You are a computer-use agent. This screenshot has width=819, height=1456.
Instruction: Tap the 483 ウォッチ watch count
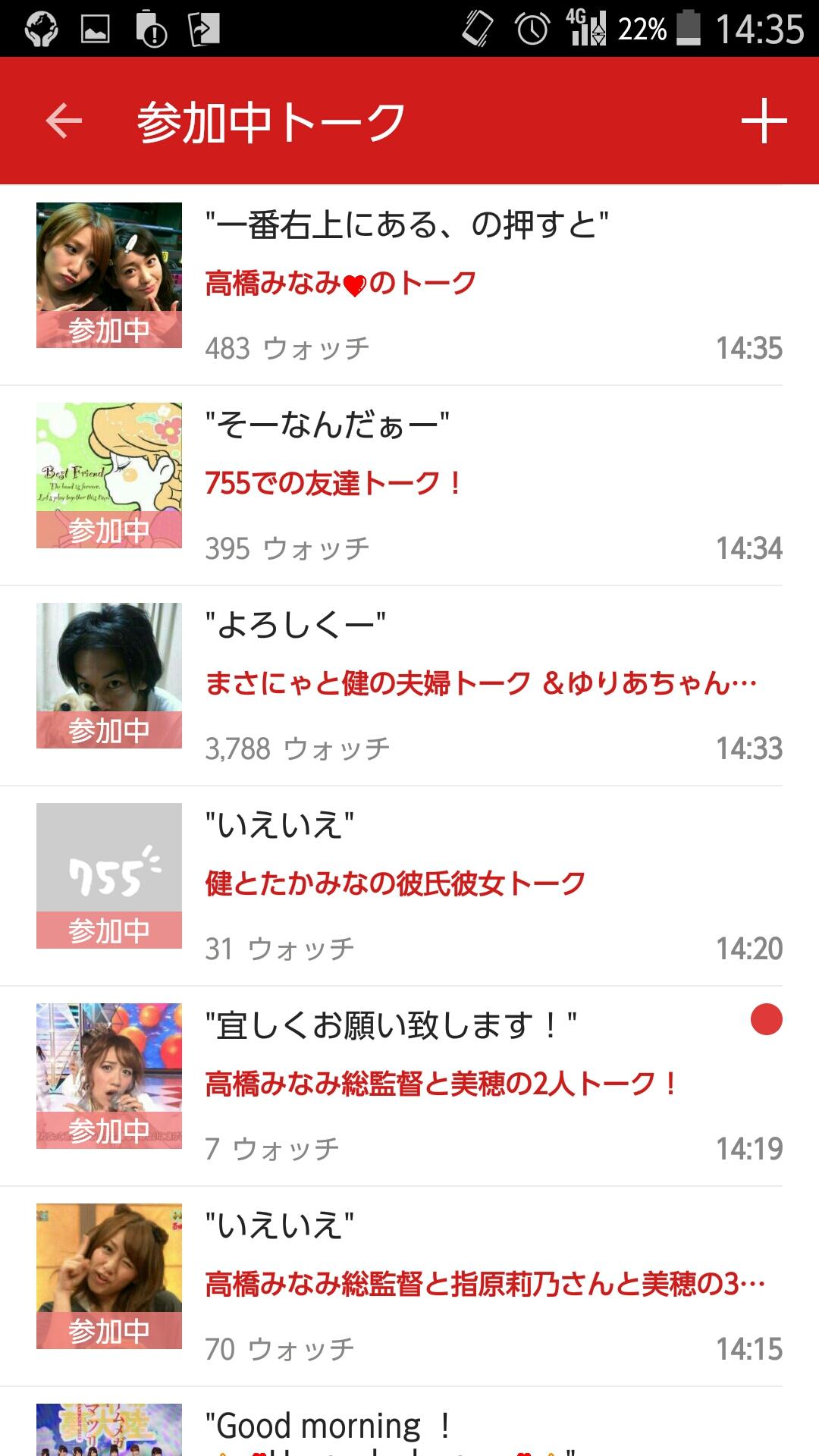coord(288,347)
